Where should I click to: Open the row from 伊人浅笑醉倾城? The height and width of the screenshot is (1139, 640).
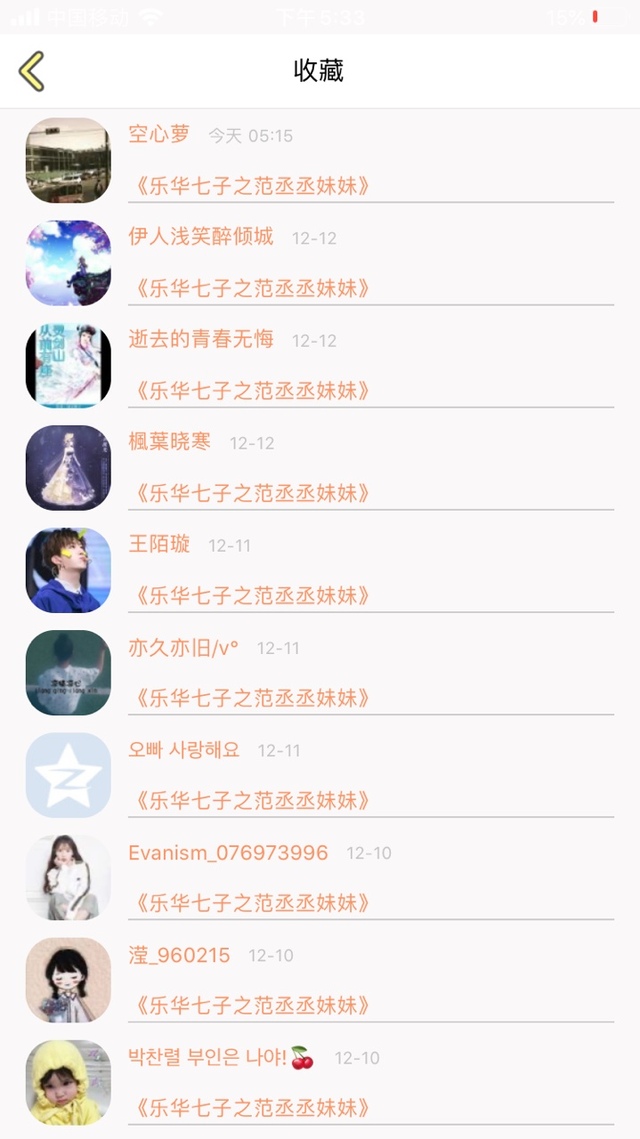point(320,262)
